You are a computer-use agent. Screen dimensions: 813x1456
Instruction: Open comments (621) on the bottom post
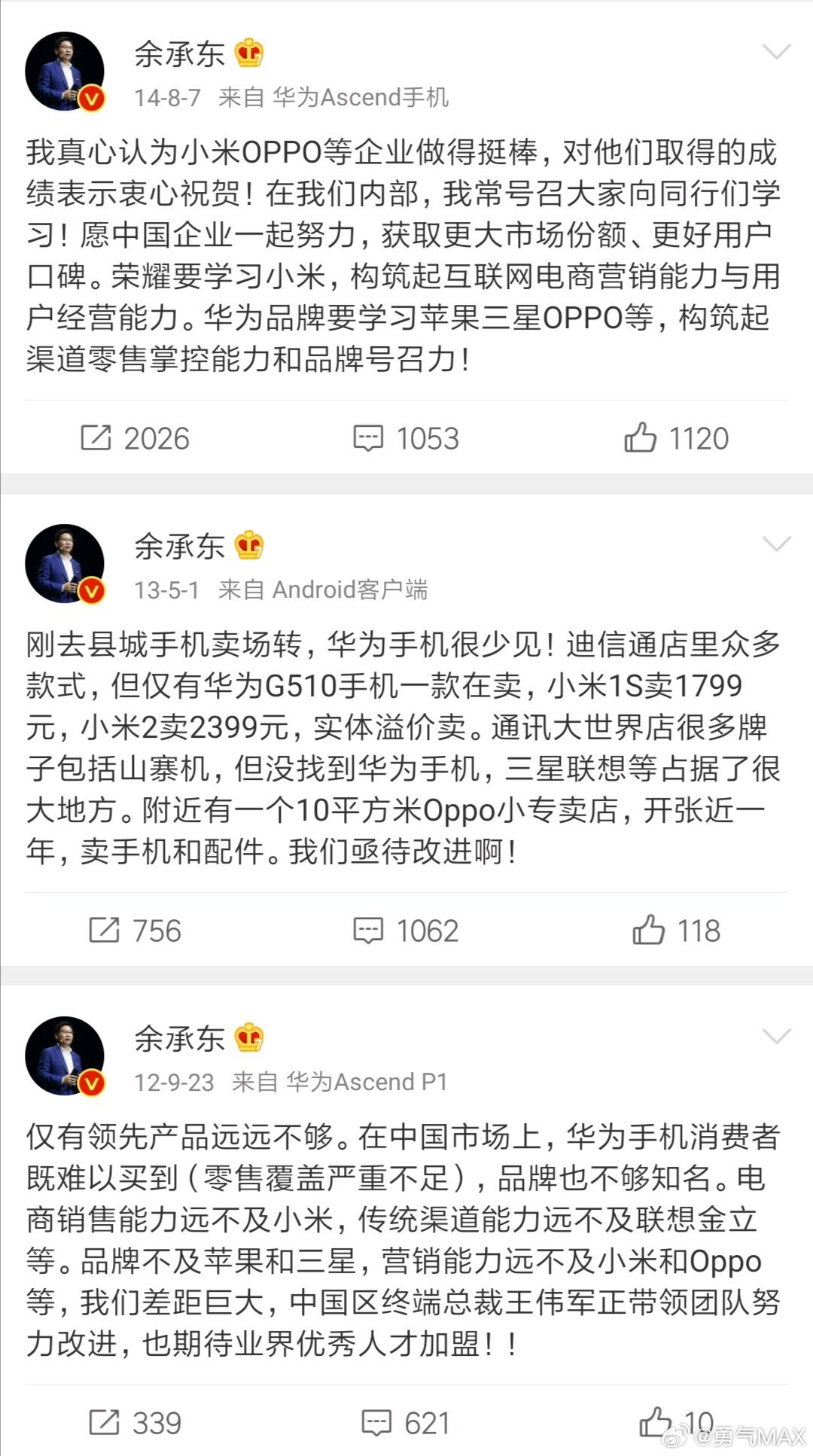point(406,1424)
